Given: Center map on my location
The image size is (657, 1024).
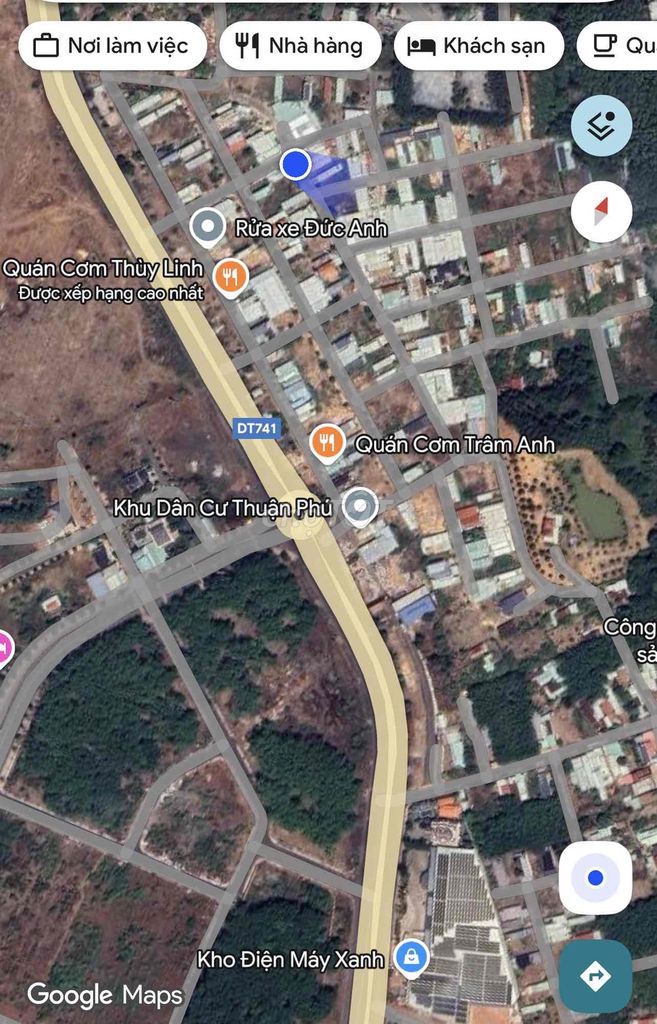Looking at the screenshot, I should (x=595, y=878).
